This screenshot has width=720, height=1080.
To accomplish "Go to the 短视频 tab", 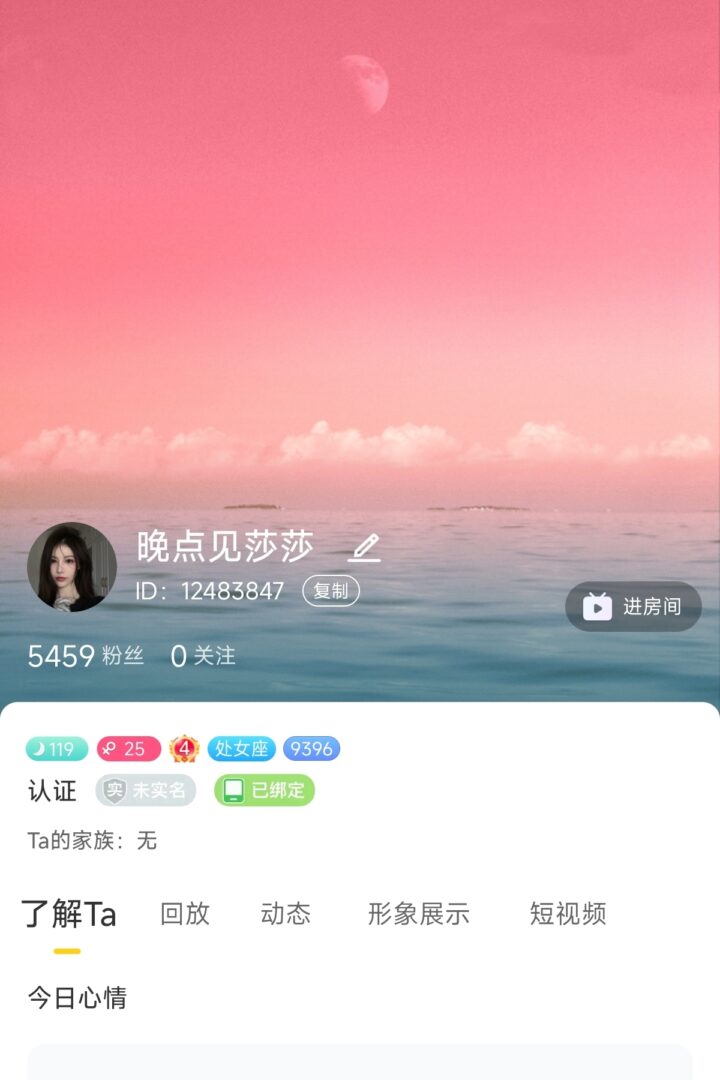I will point(567,913).
